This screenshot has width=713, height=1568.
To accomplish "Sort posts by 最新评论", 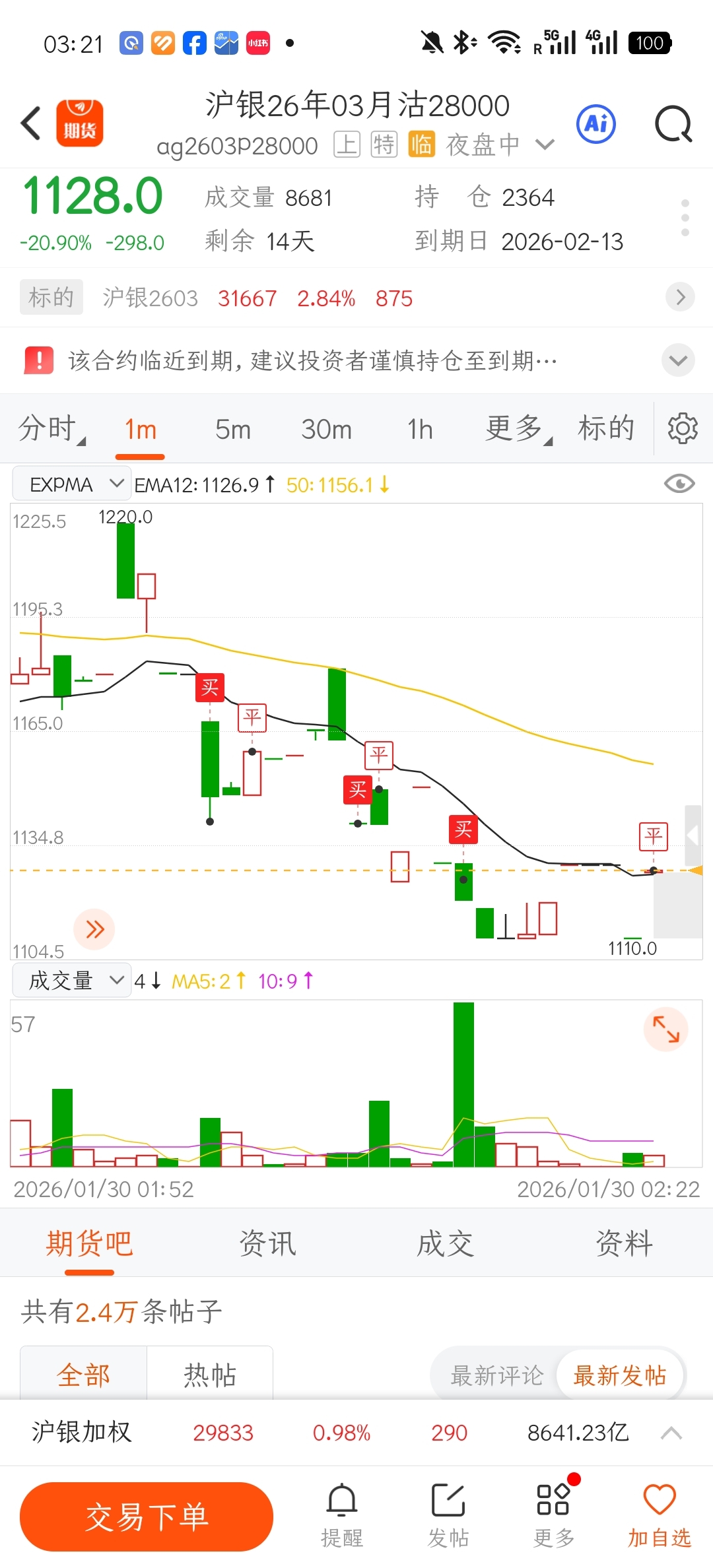I will click(496, 1375).
